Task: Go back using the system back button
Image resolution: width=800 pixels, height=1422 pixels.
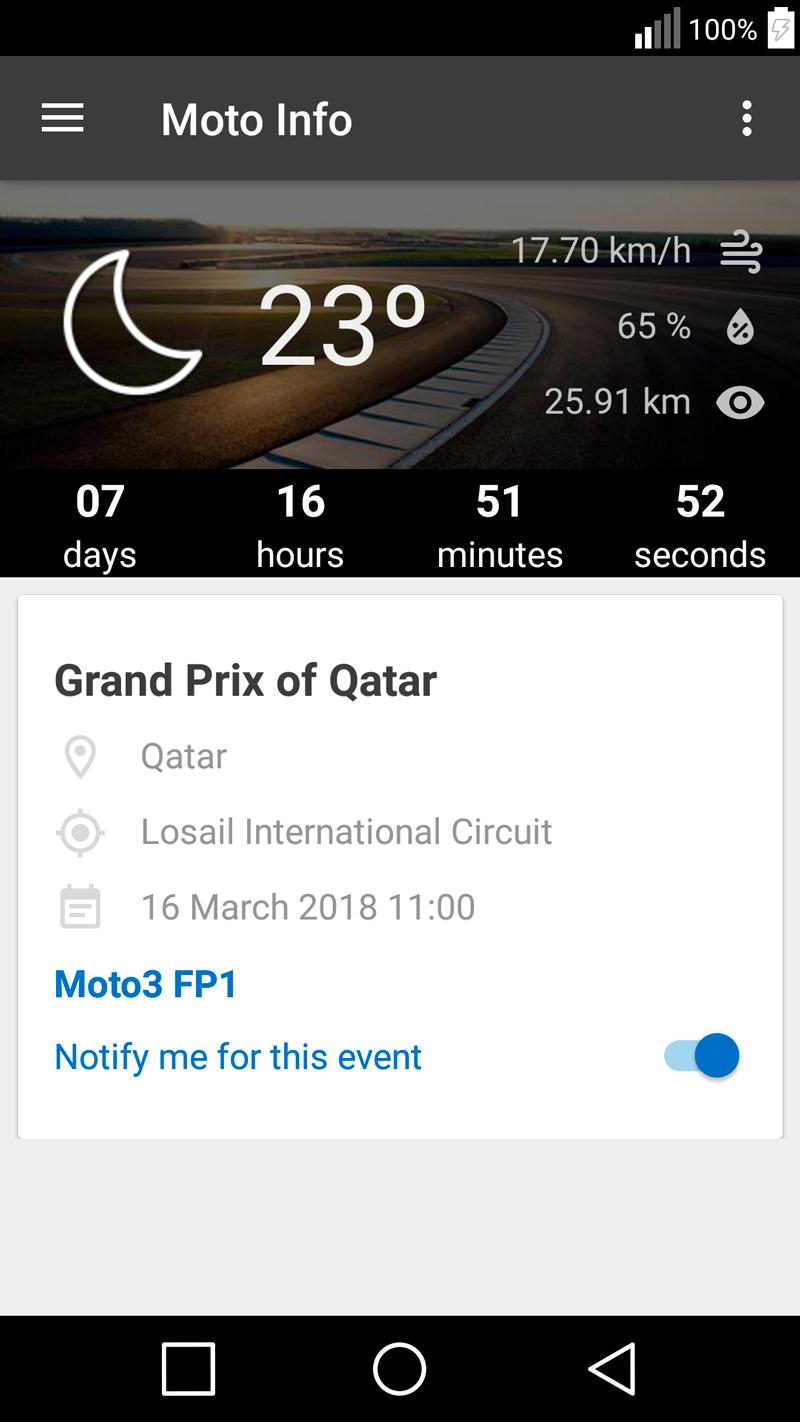Action: (611, 1368)
